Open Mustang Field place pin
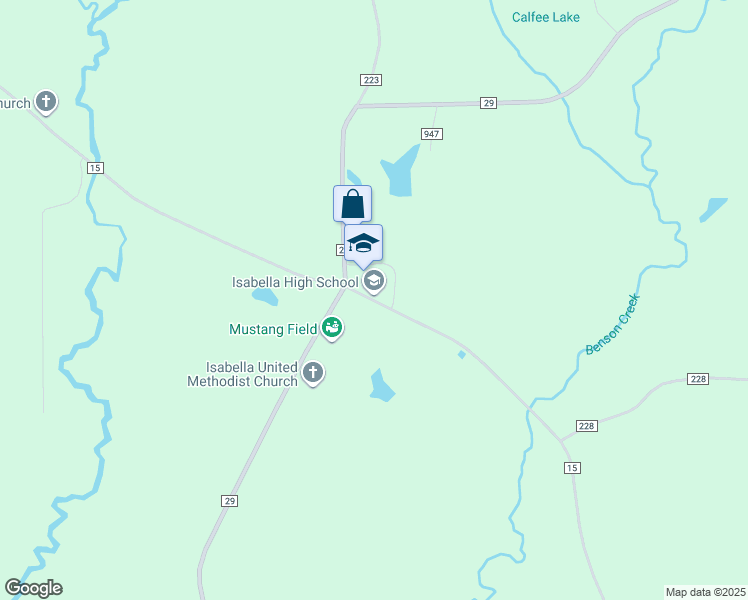This screenshot has height=600, width=748. pyautogui.click(x=332, y=329)
